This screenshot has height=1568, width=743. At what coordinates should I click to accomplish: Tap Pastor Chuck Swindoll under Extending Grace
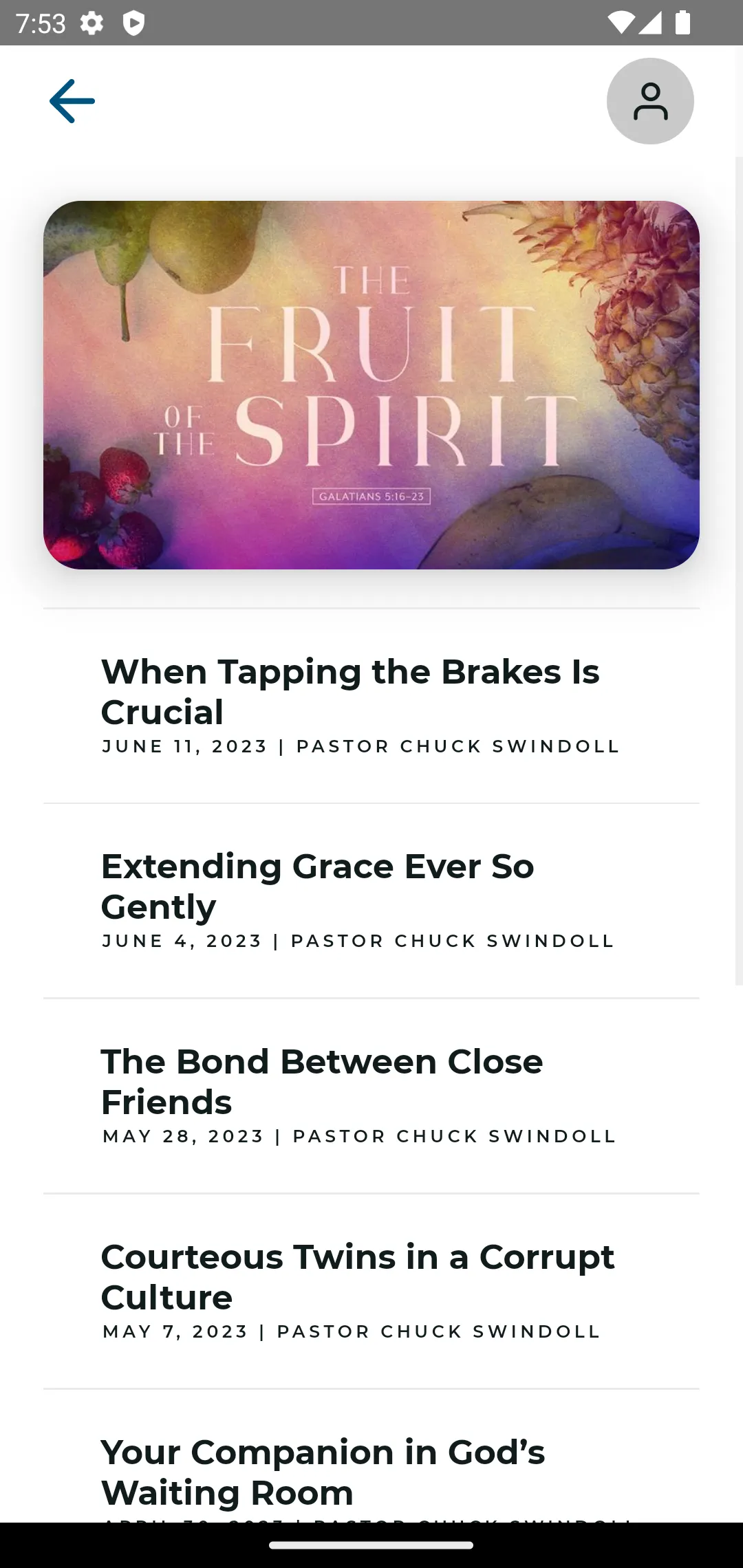tap(451, 940)
